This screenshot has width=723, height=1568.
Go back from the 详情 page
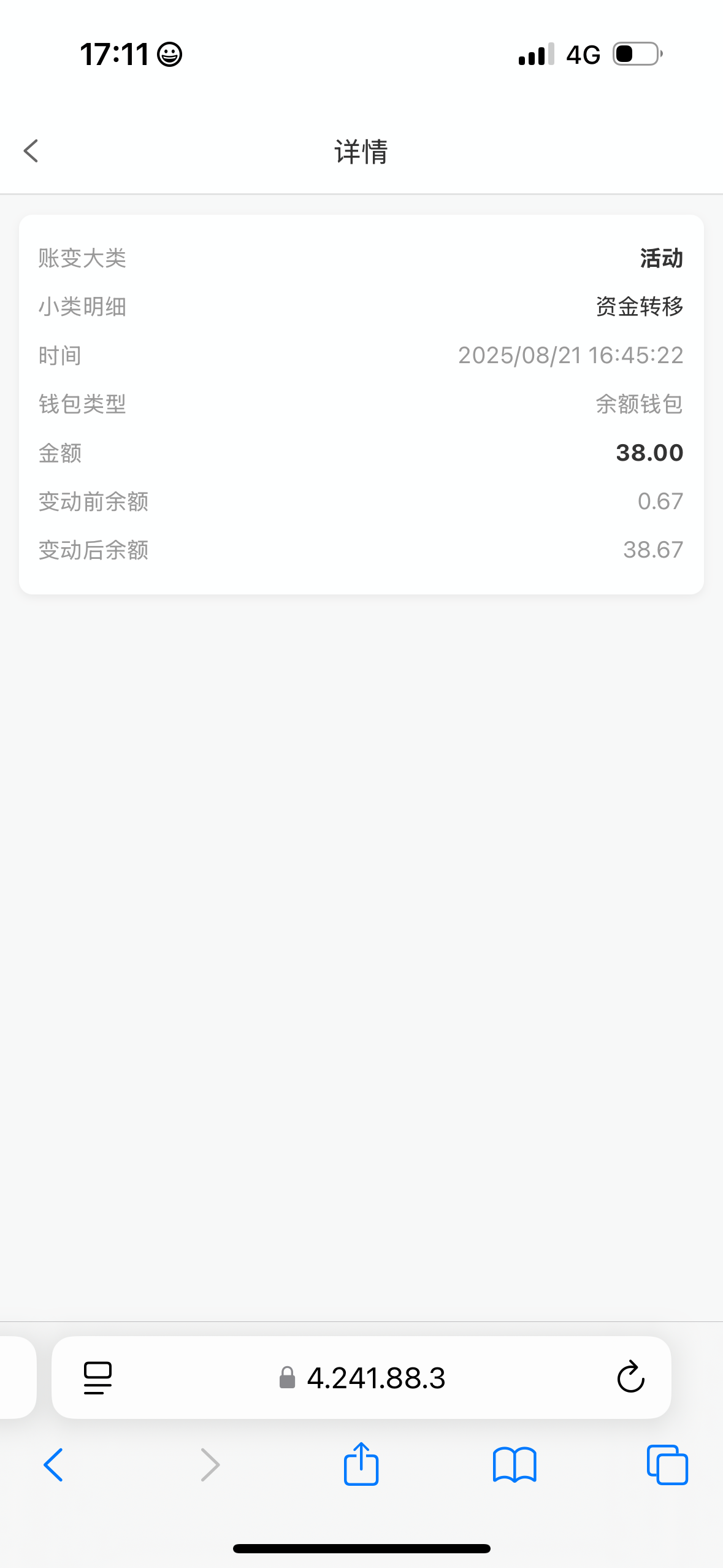[x=31, y=151]
